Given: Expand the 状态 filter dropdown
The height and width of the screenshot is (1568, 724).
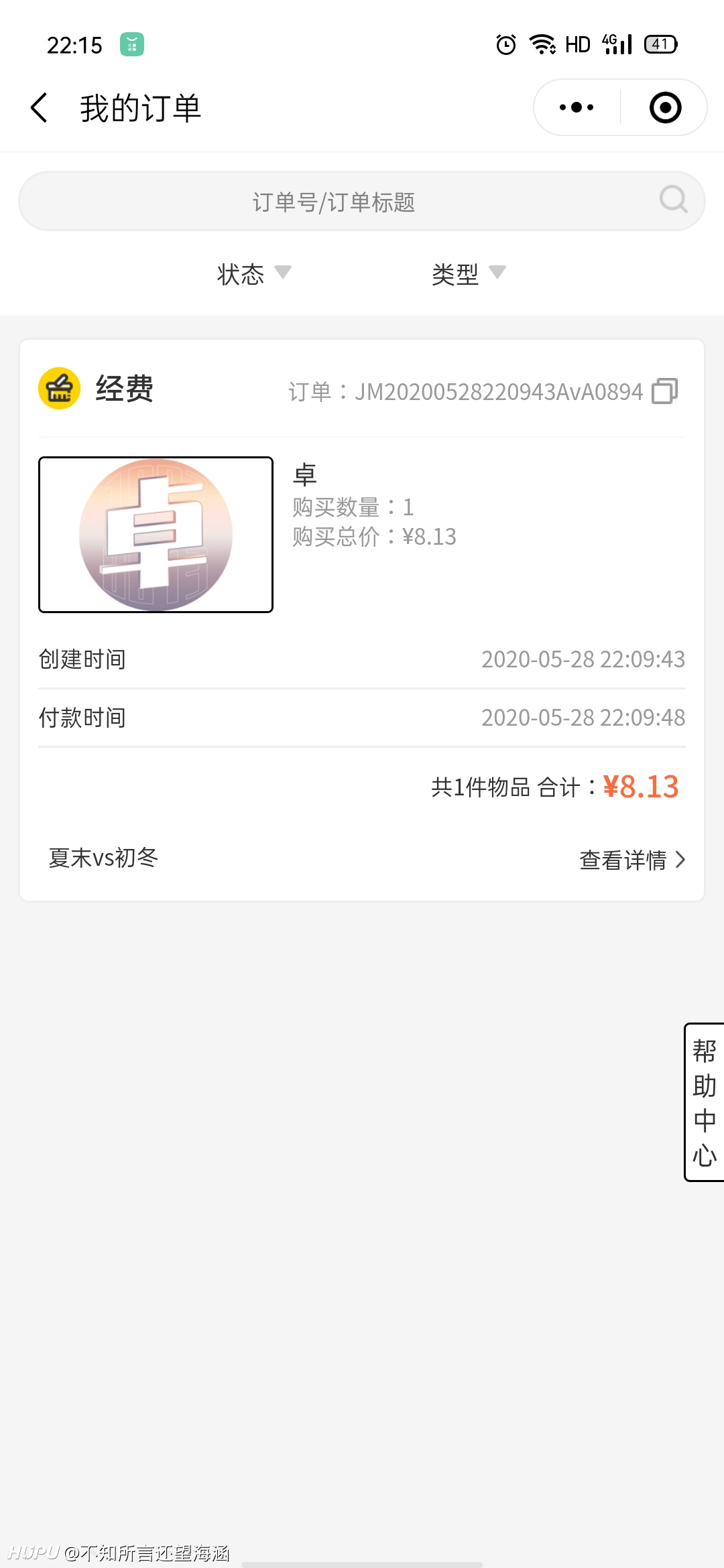Looking at the screenshot, I should [254, 273].
